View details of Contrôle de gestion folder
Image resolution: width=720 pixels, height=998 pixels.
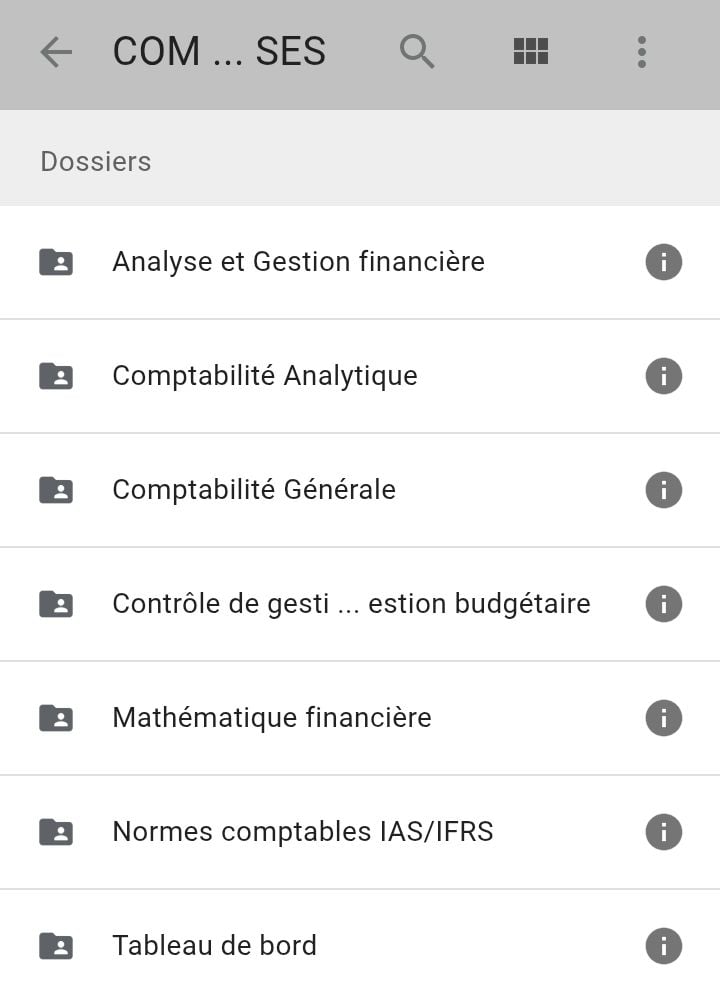tap(663, 604)
